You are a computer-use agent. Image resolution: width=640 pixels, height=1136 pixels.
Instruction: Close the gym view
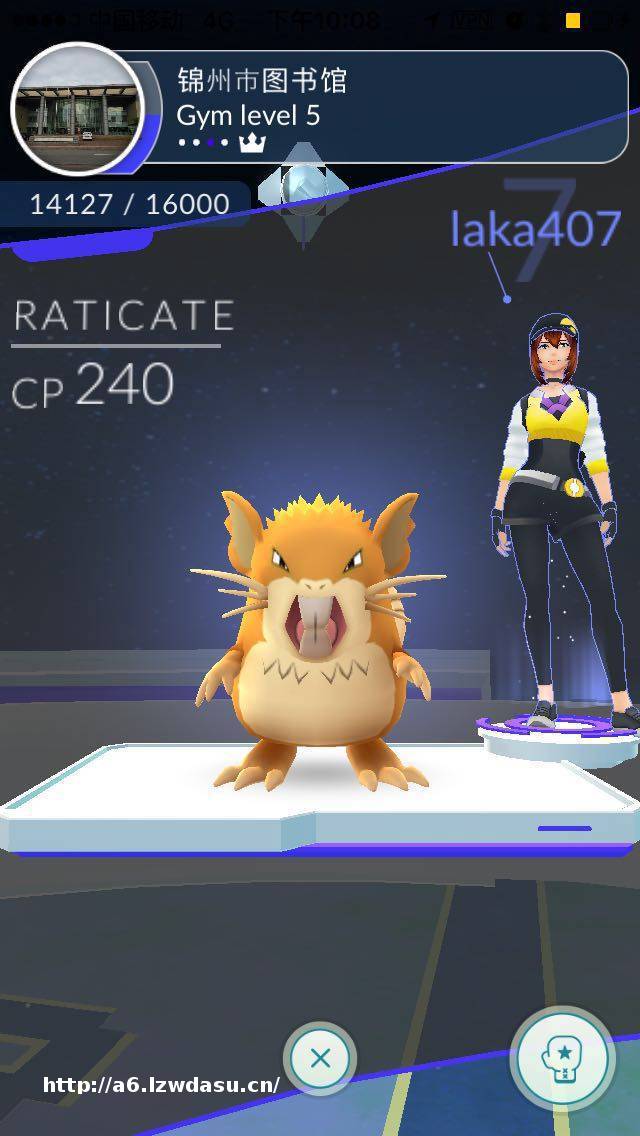click(x=320, y=1058)
